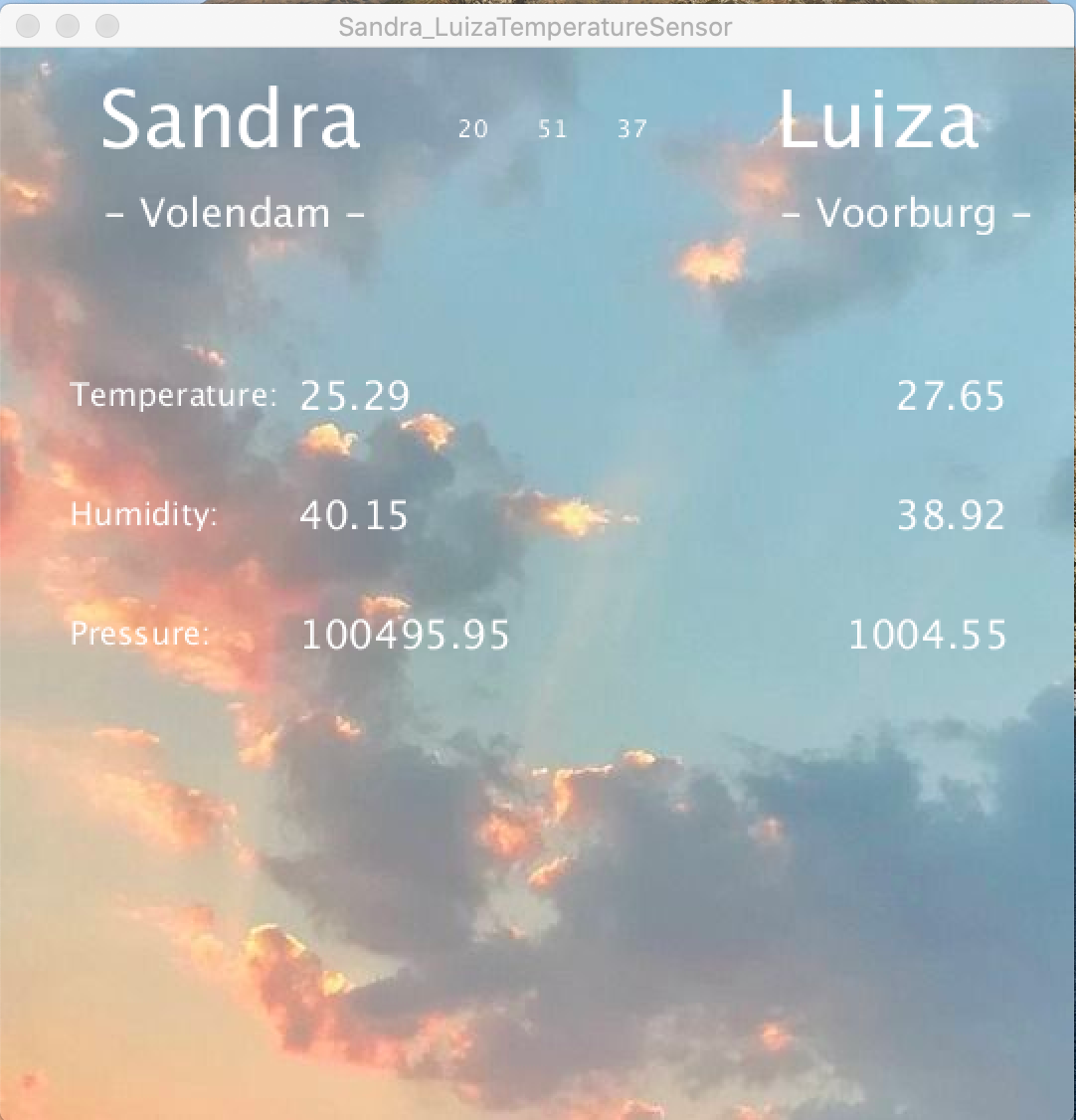Close the Sandra_LuizaTemperatureSensor window
Viewport: 1076px width, 1120px height.
click(x=29, y=27)
